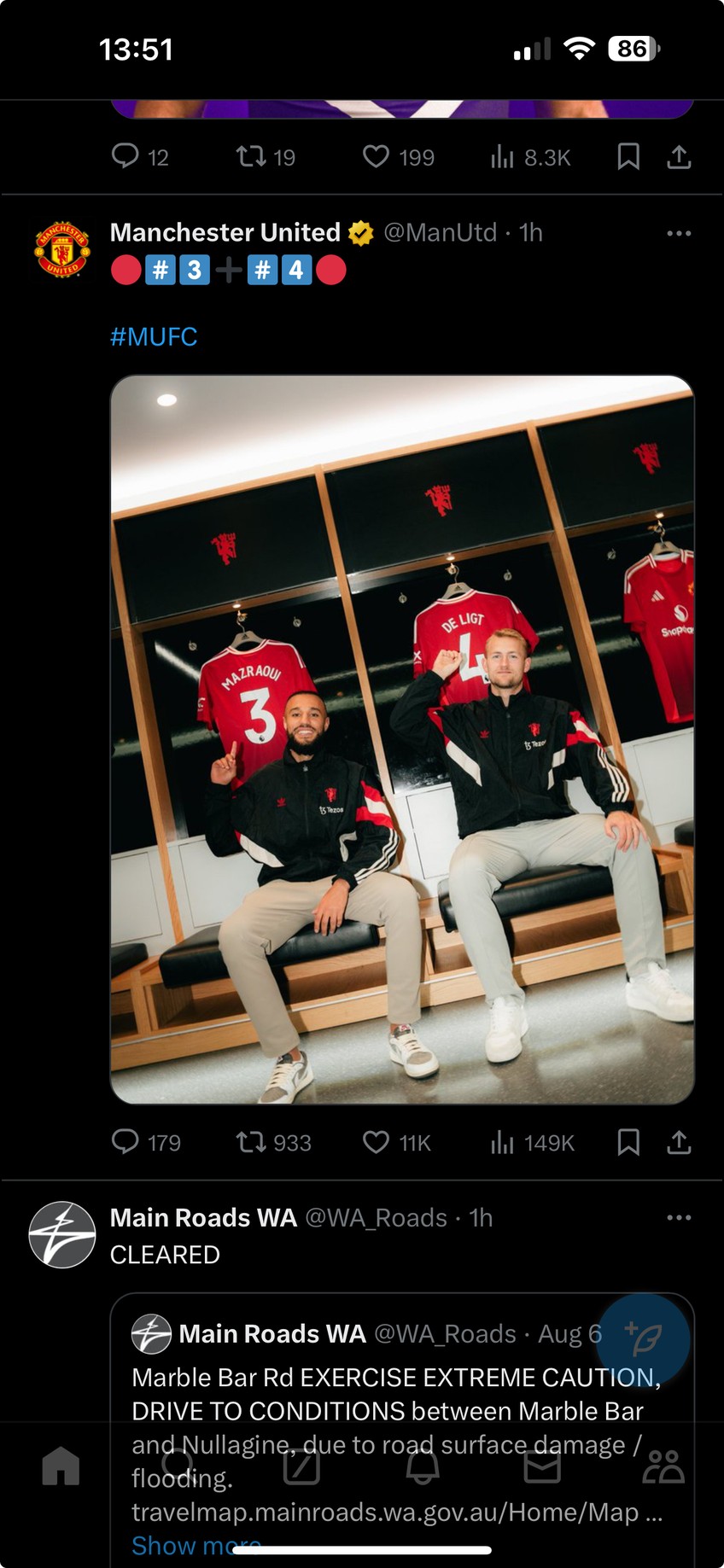View analytics on the 149K-view post

pos(504,1142)
